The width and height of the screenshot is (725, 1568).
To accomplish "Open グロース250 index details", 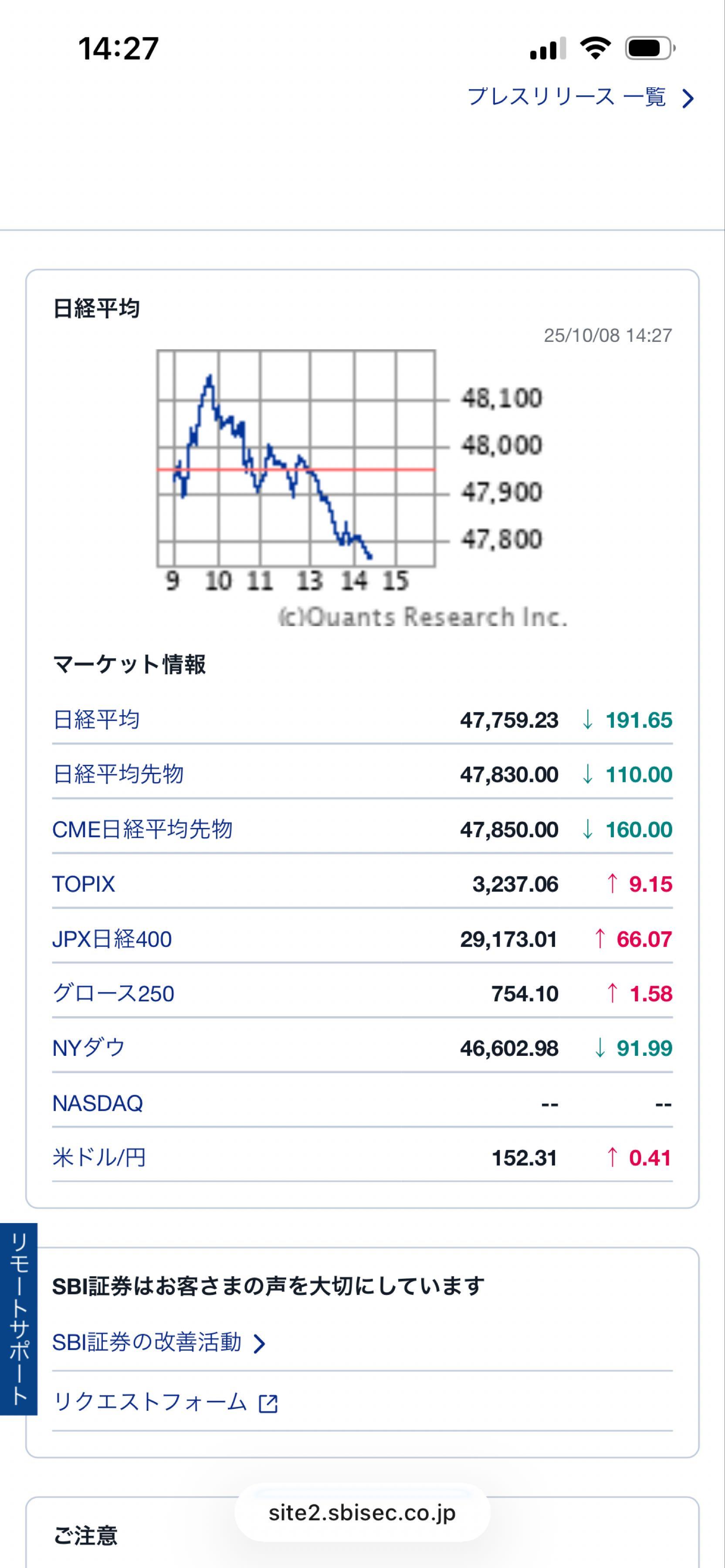I will 113,994.
